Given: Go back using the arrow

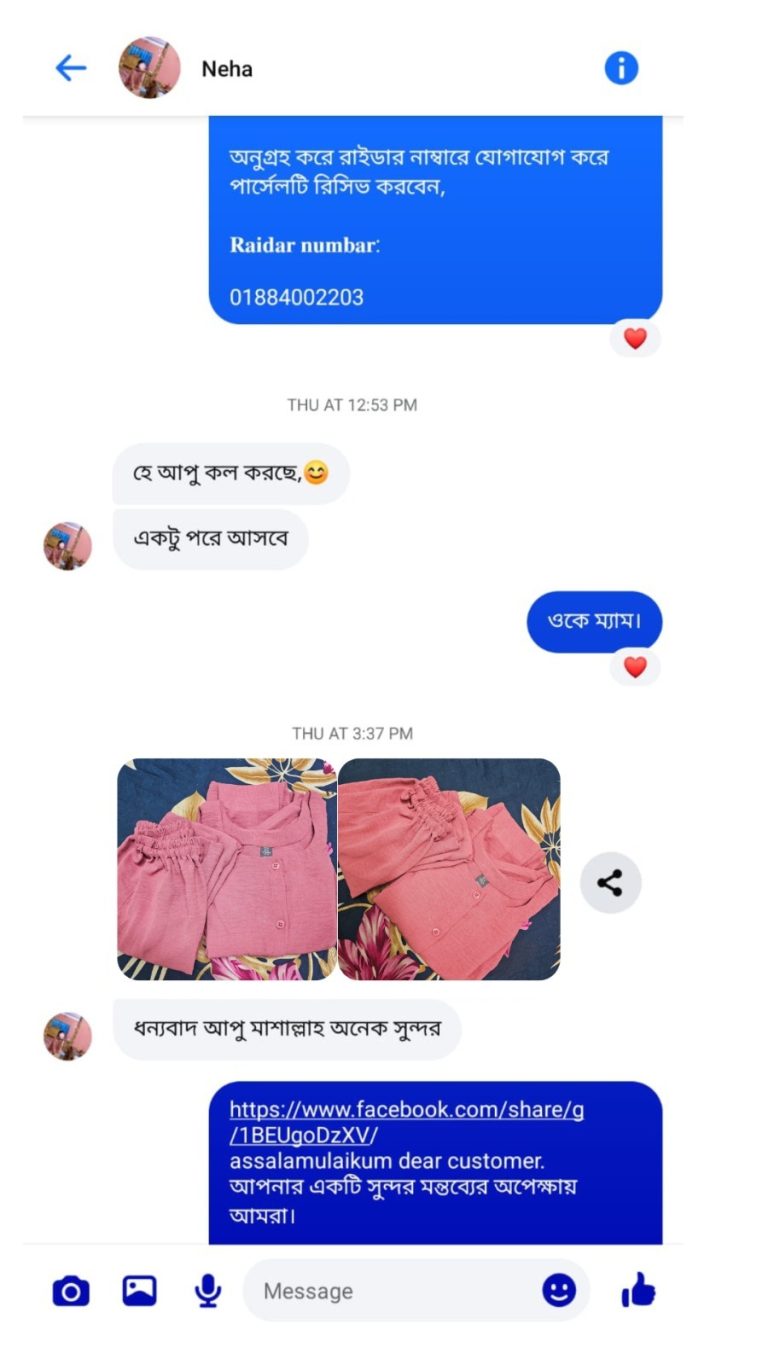Looking at the screenshot, I should pos(71,68).
